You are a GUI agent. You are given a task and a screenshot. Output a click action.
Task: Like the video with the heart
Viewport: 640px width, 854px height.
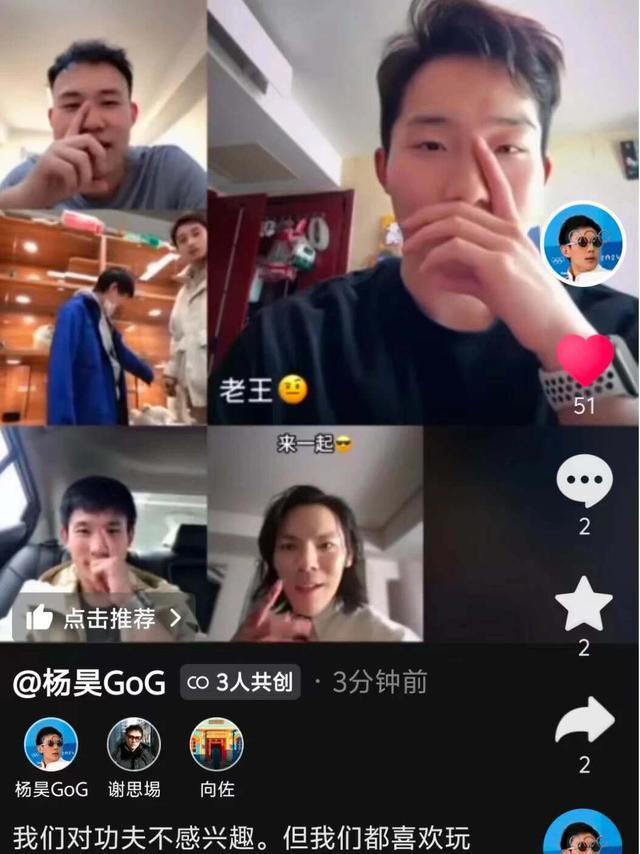tap(584, 362)
